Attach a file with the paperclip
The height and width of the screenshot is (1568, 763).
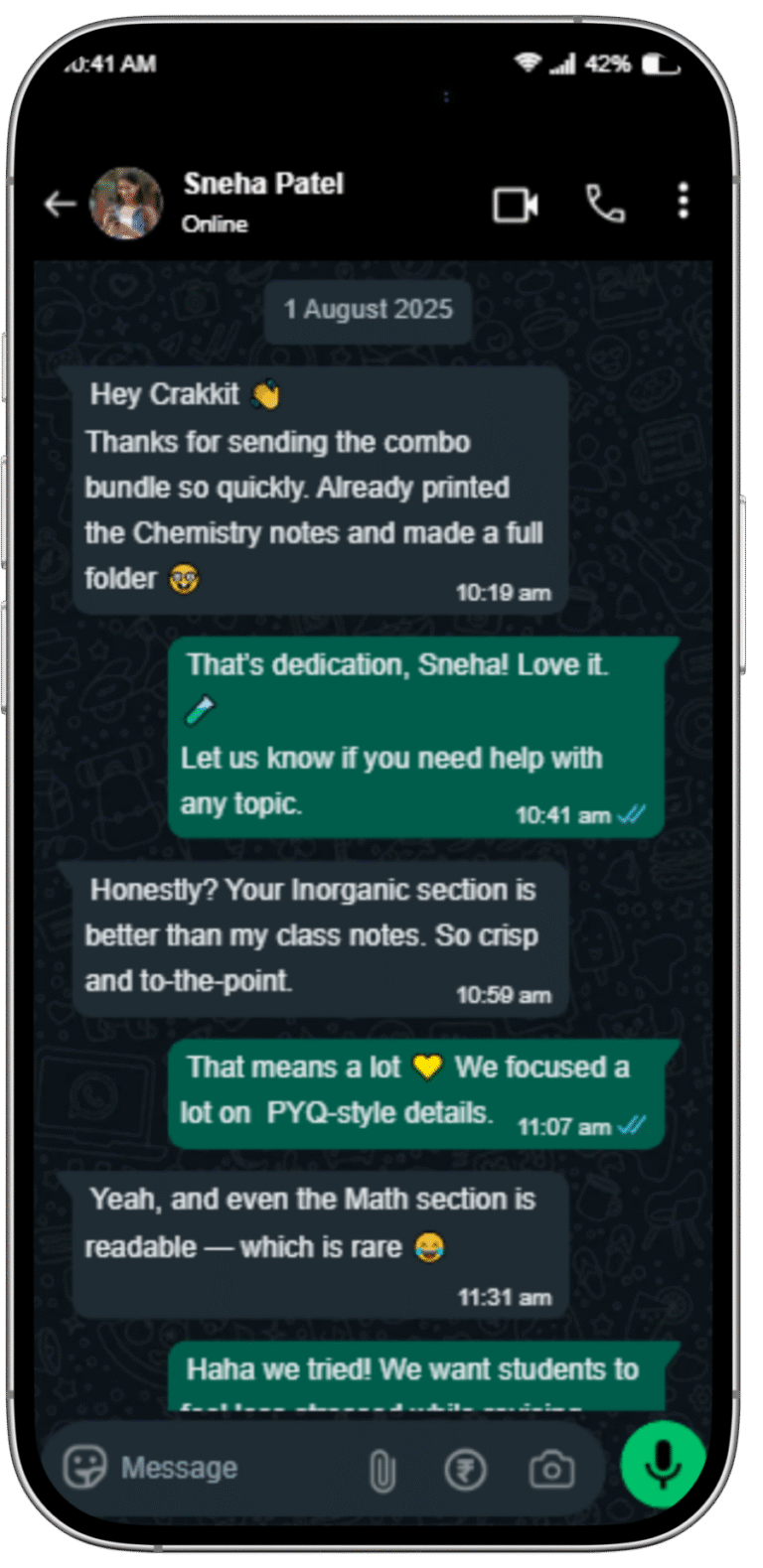(x=381, y=1470)
